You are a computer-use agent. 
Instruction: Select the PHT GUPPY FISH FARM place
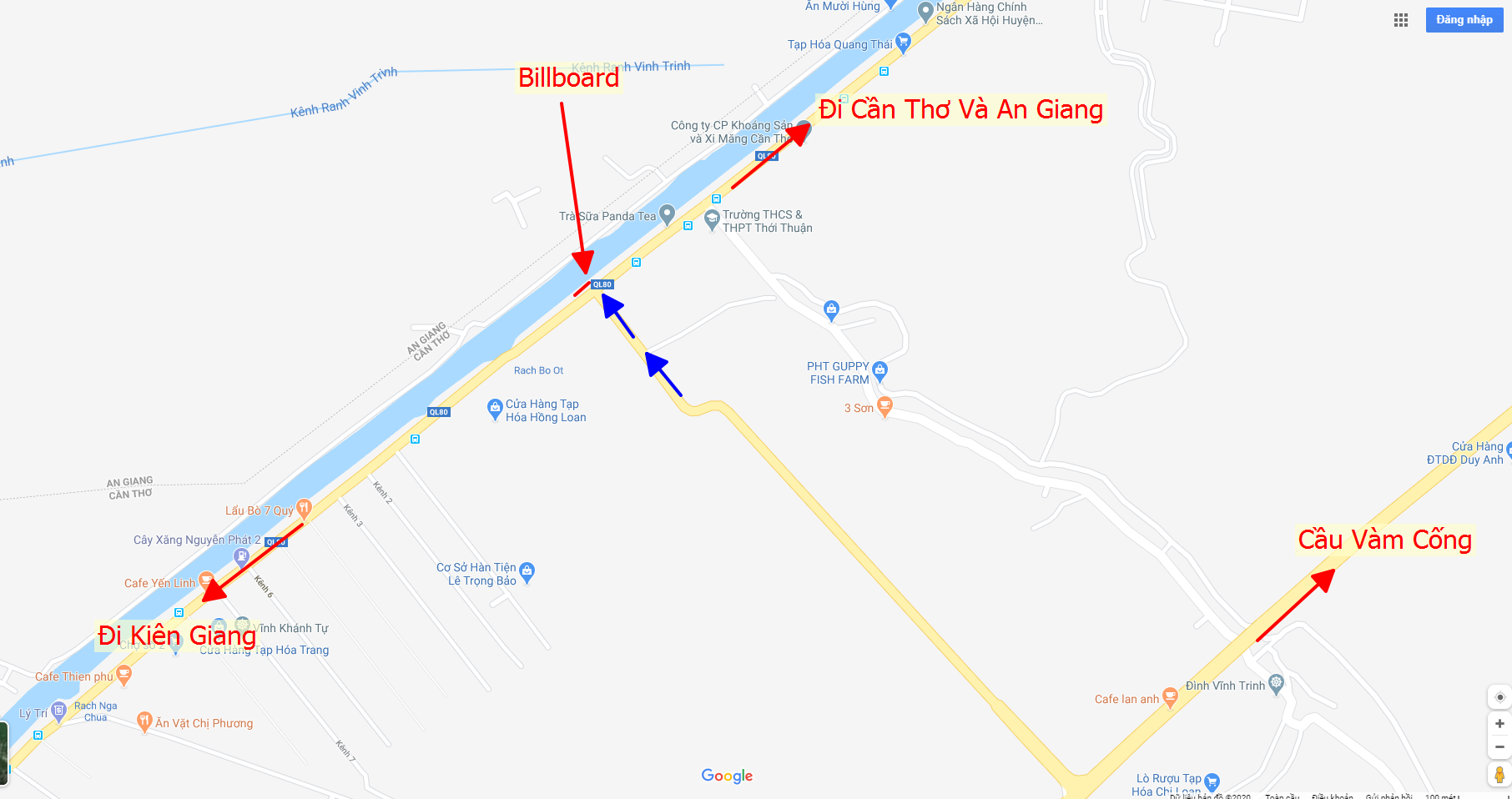click(879, 369)
